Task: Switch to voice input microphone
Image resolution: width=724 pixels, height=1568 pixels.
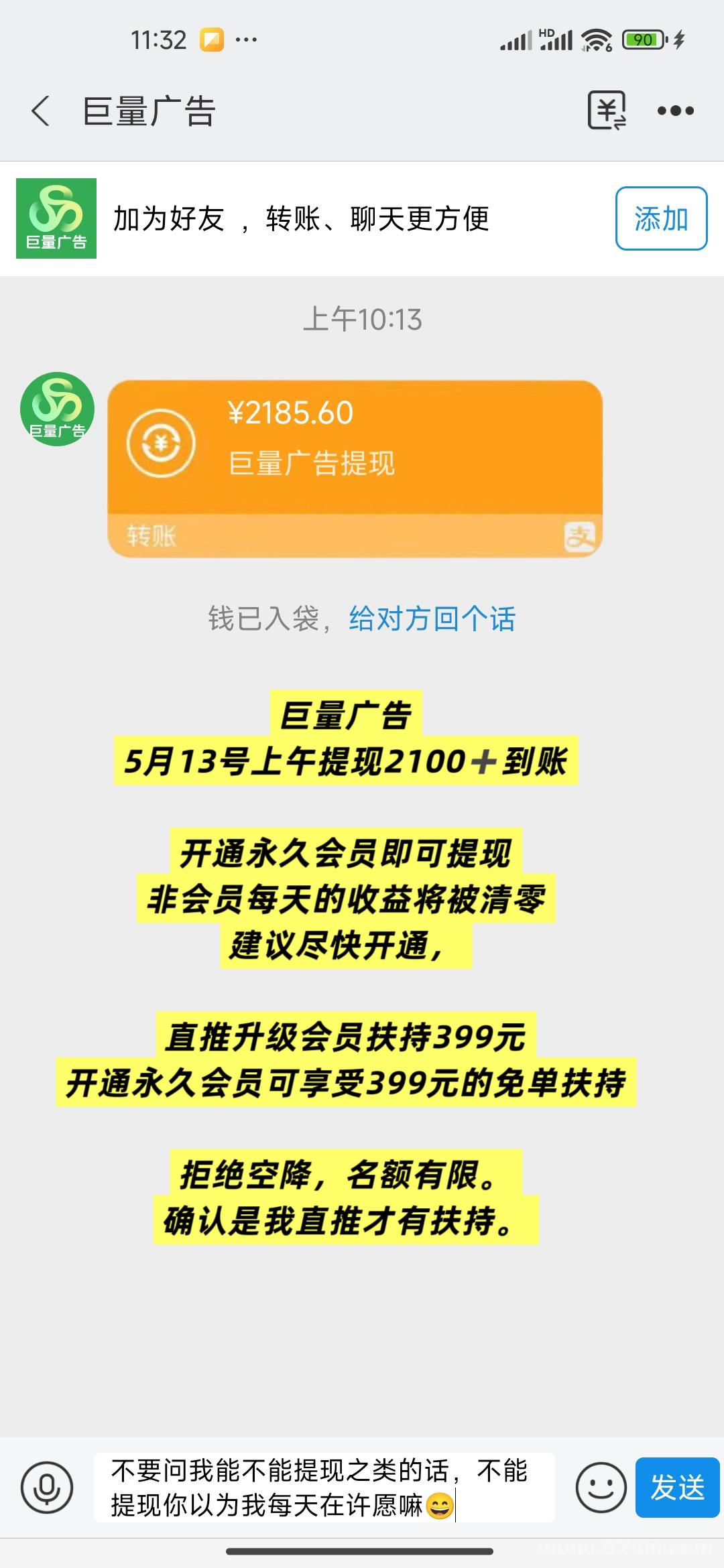Action: tap(46, 1488)
